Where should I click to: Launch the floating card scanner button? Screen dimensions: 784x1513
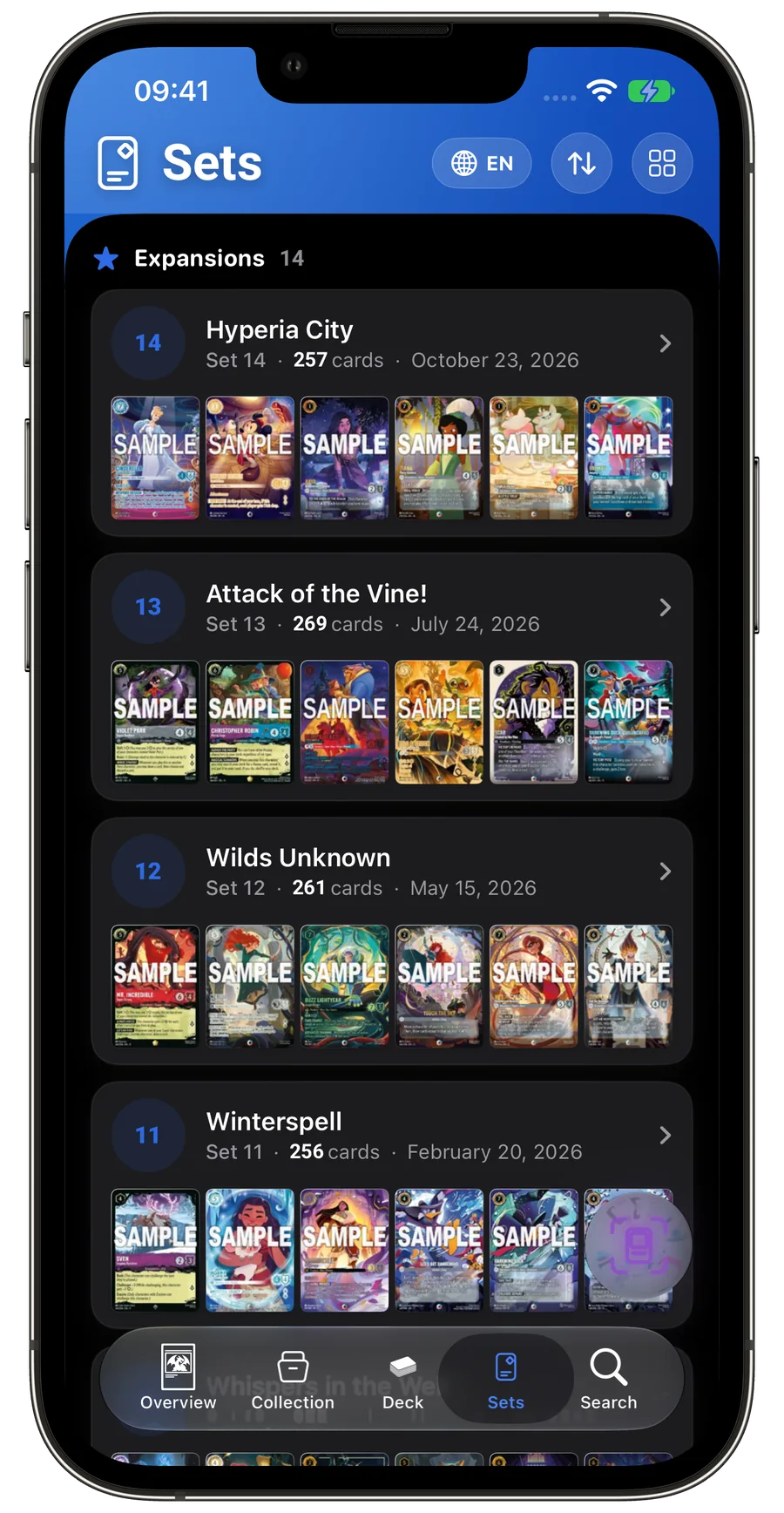(x=638, y=1245)
